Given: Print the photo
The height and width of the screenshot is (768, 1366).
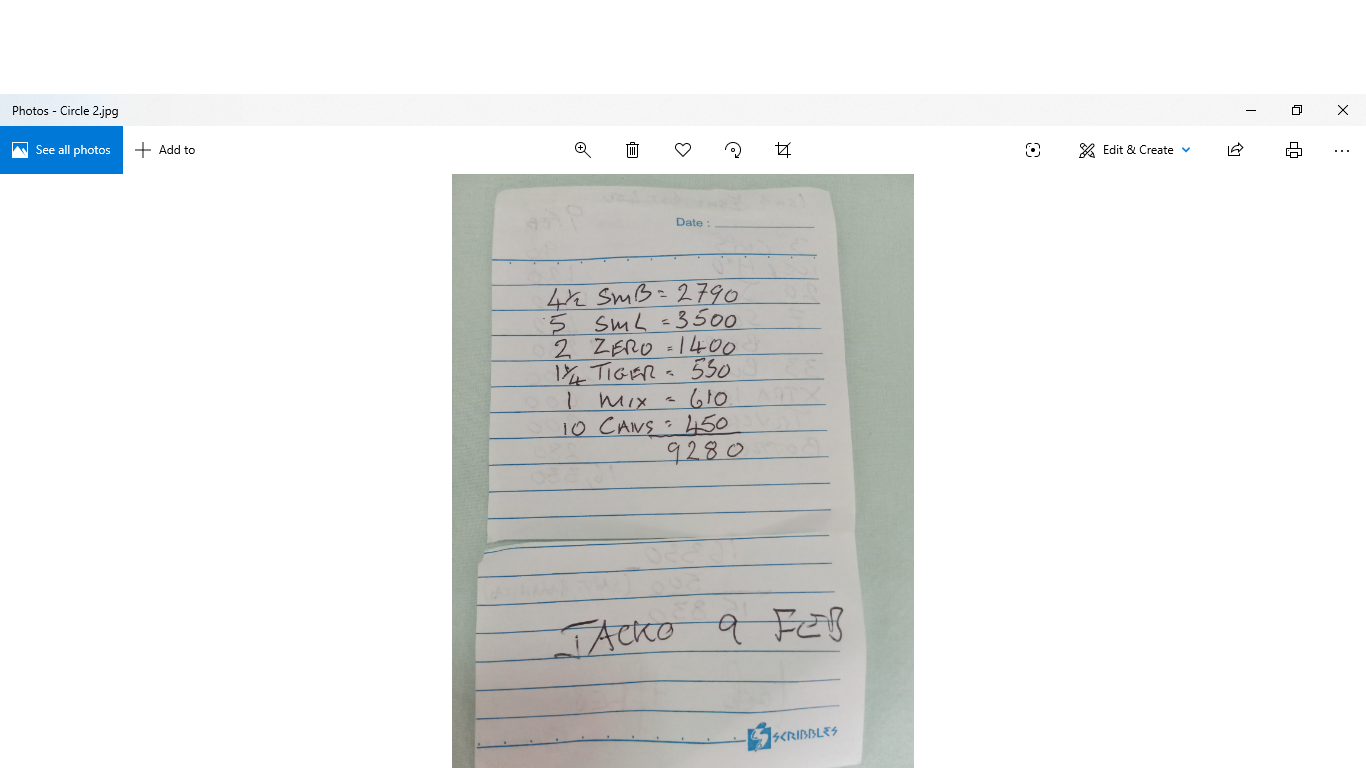Looking at the screenshot, I should click(1294, 150).
